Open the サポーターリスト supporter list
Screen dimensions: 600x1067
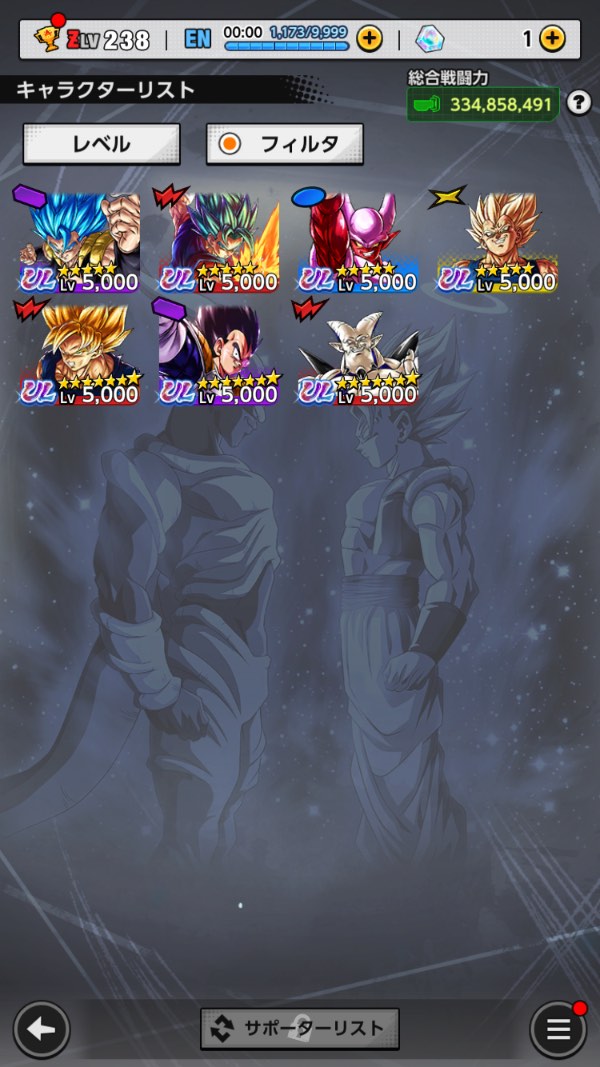(x=300, y=1028)
